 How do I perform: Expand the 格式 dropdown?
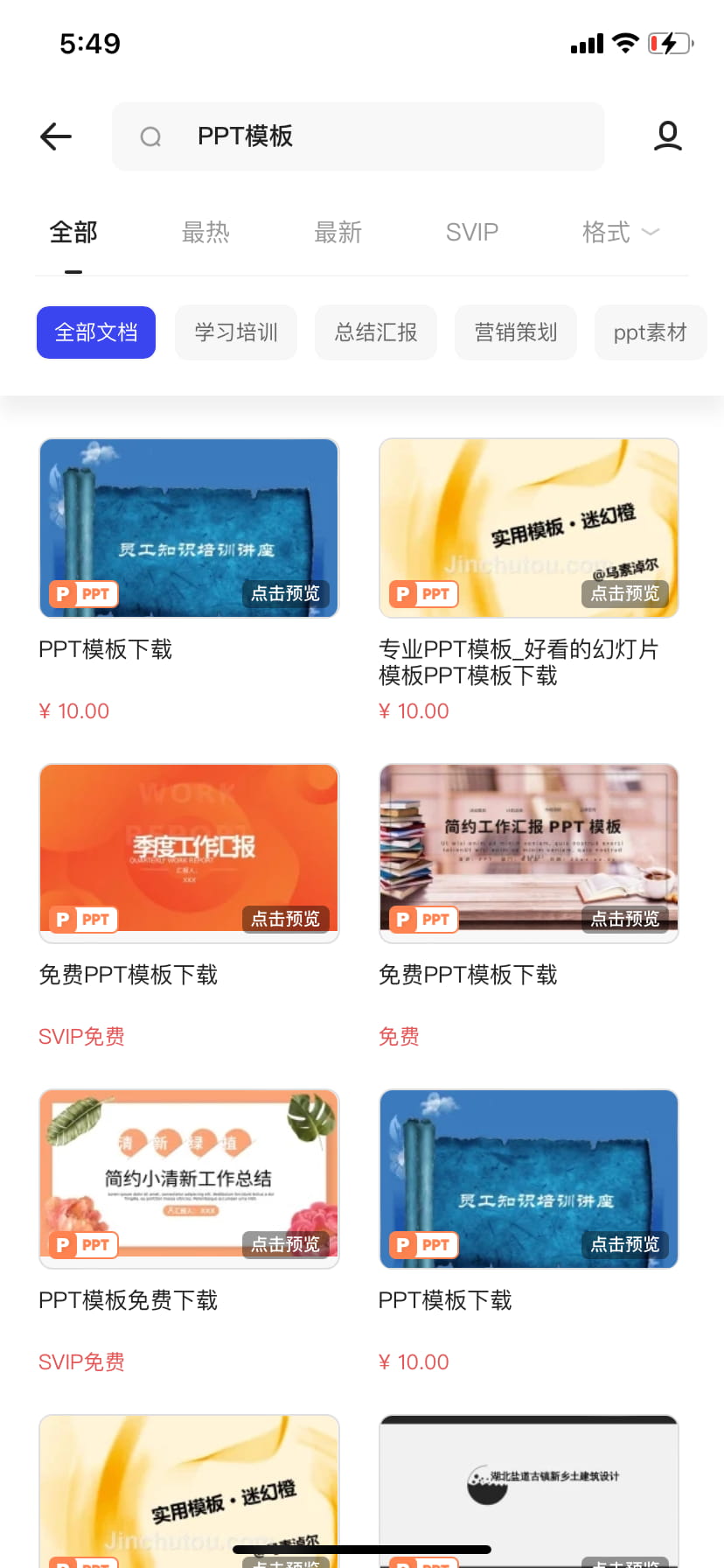620,233
